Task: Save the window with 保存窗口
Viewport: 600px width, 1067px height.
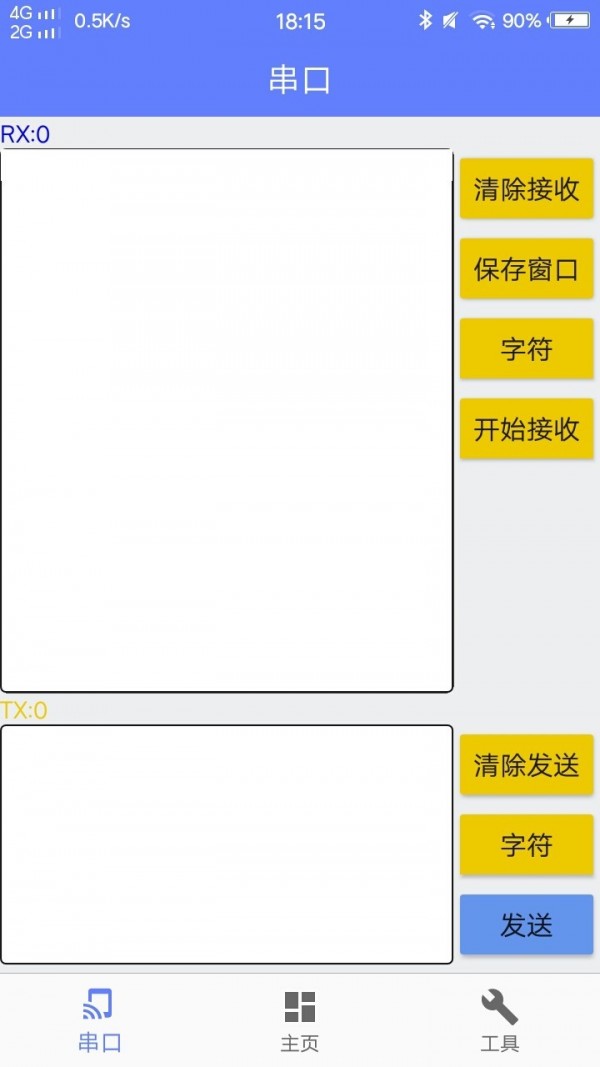Action: [526, 269]
